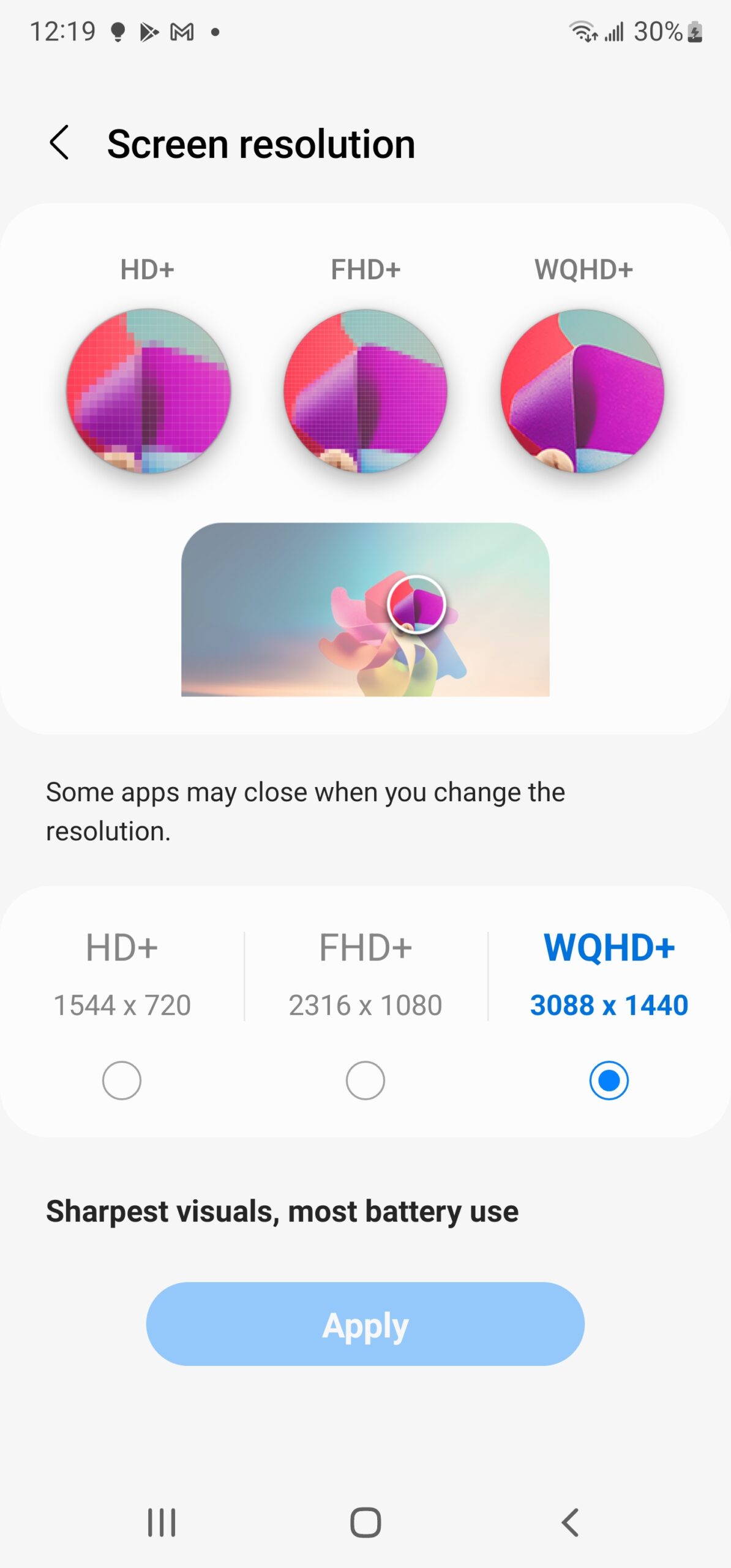Viewport: 731px width, 1568px height.
Task: Tap the Apply button
Action: point(365,1324)
